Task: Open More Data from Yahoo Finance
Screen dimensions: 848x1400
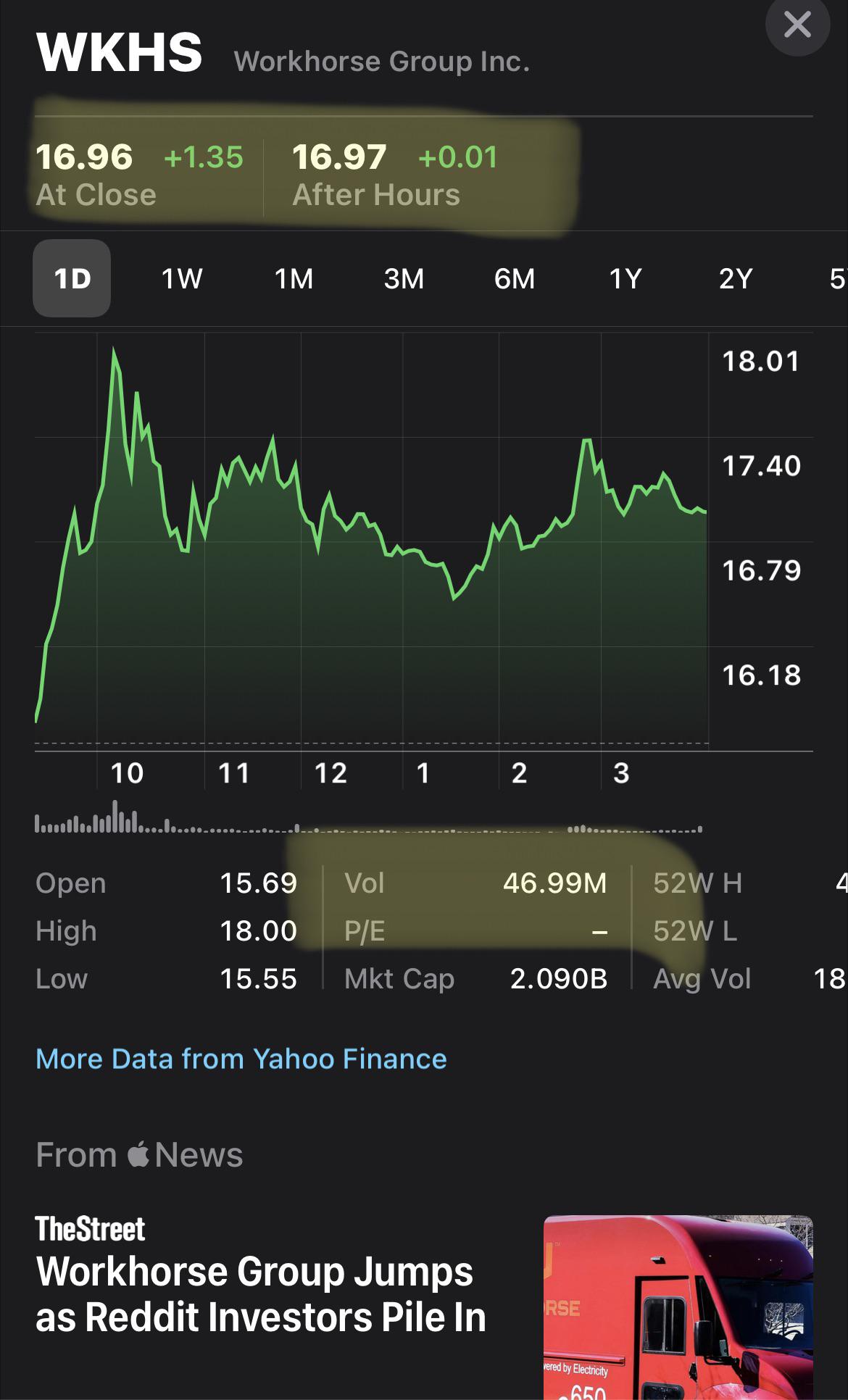Action: point(241,1059)
